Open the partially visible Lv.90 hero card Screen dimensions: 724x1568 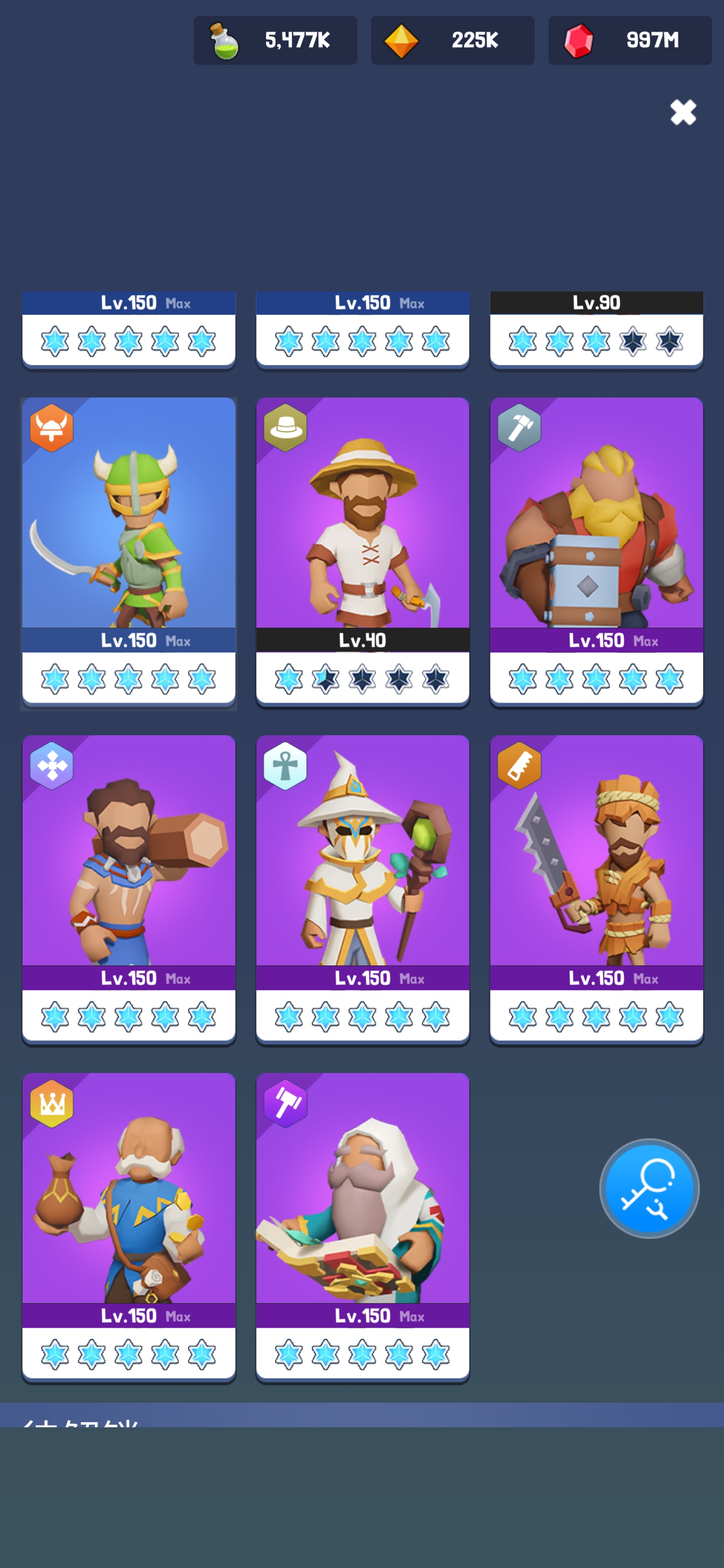pyautogui.click(x=596, y=329)
